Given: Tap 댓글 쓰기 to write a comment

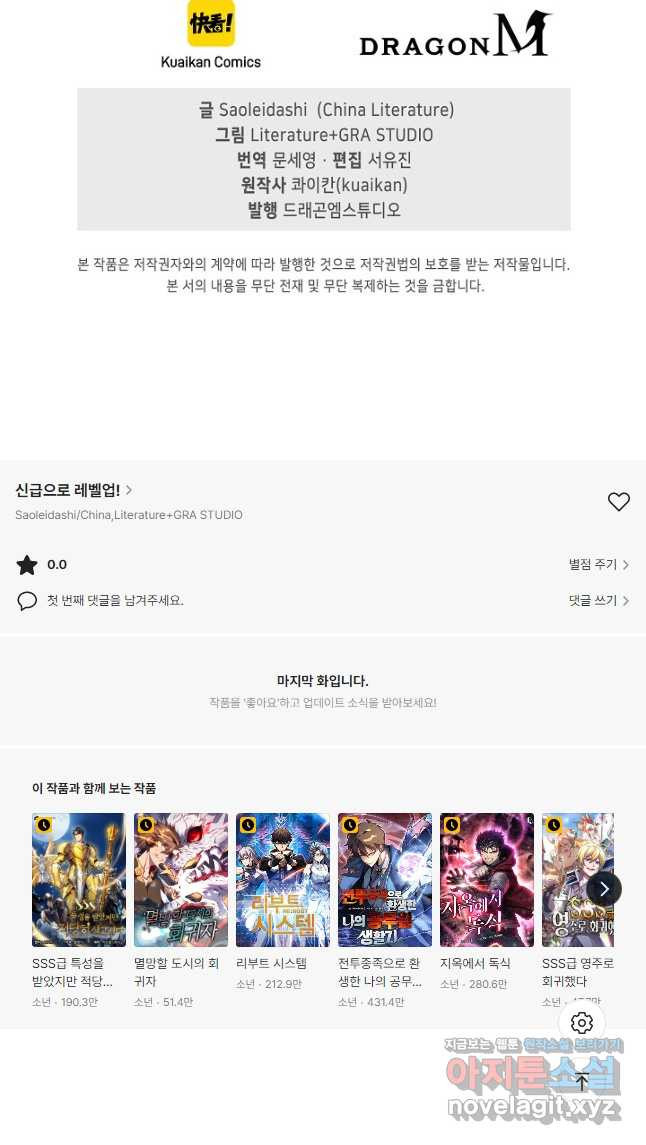Looking at the screenshot, I should click(x=598, y=601).
